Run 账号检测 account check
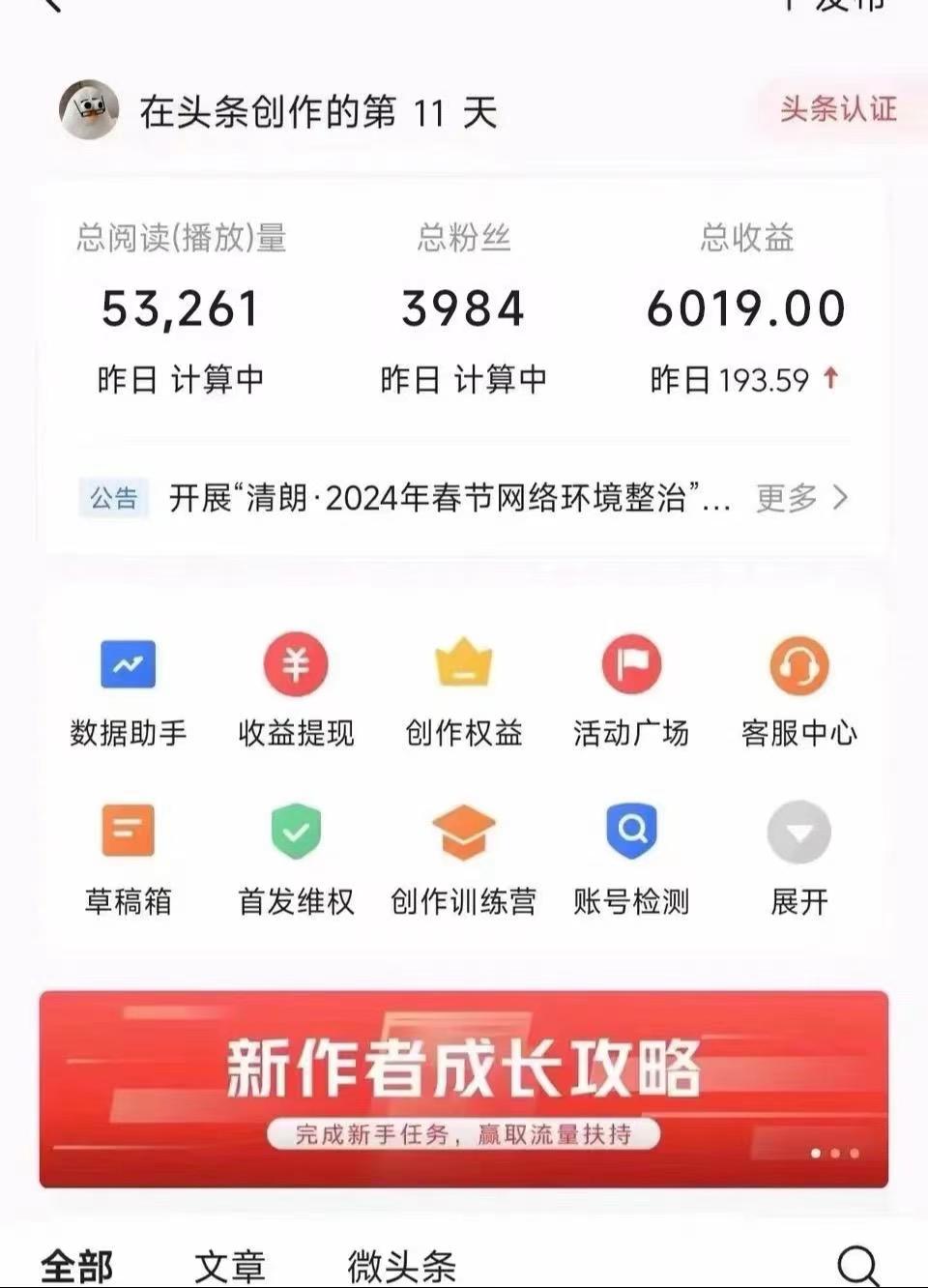The width and height of the screenshot is (928, 1288). 631,857
